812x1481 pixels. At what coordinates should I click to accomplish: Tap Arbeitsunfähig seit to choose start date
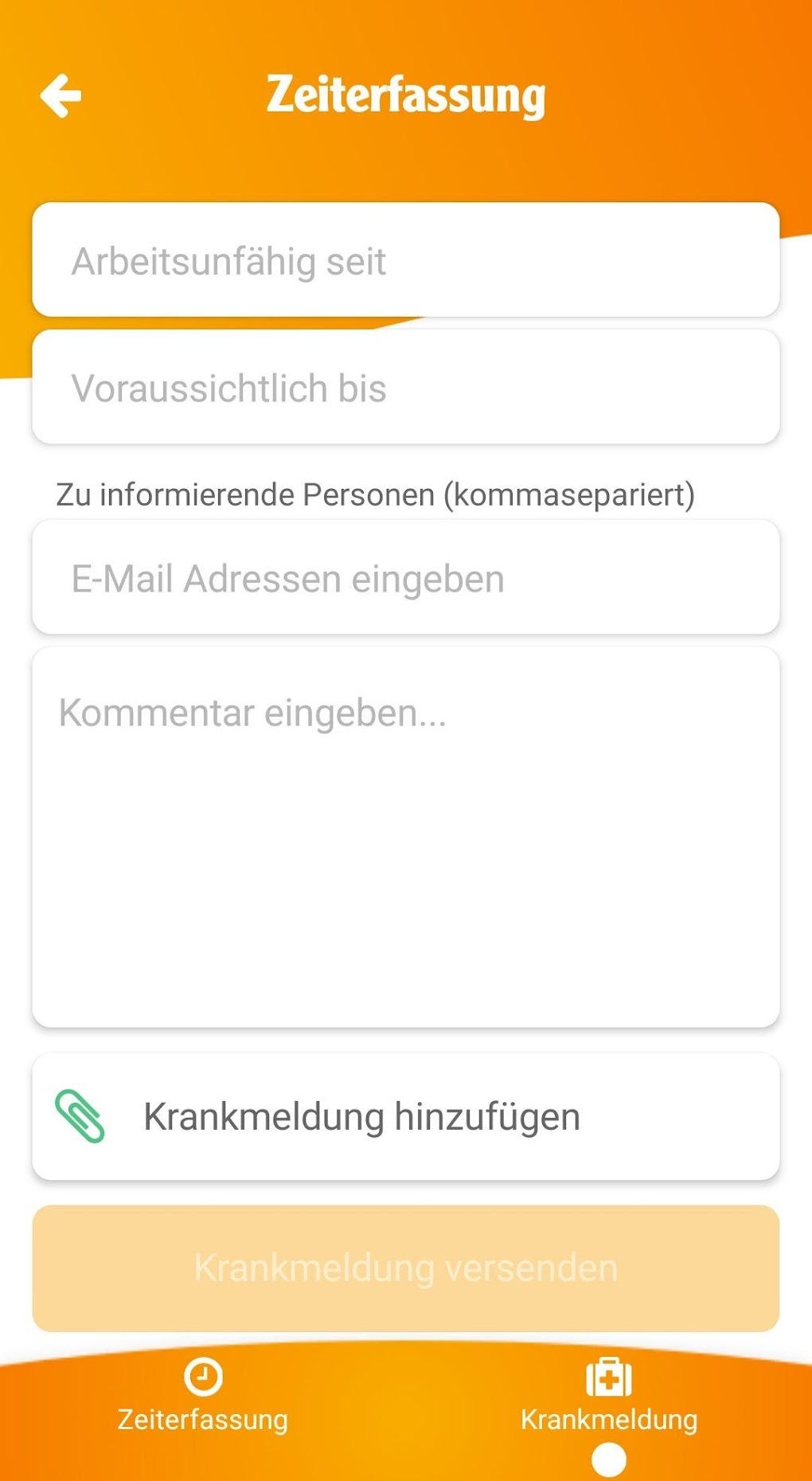tap(405, 260)
